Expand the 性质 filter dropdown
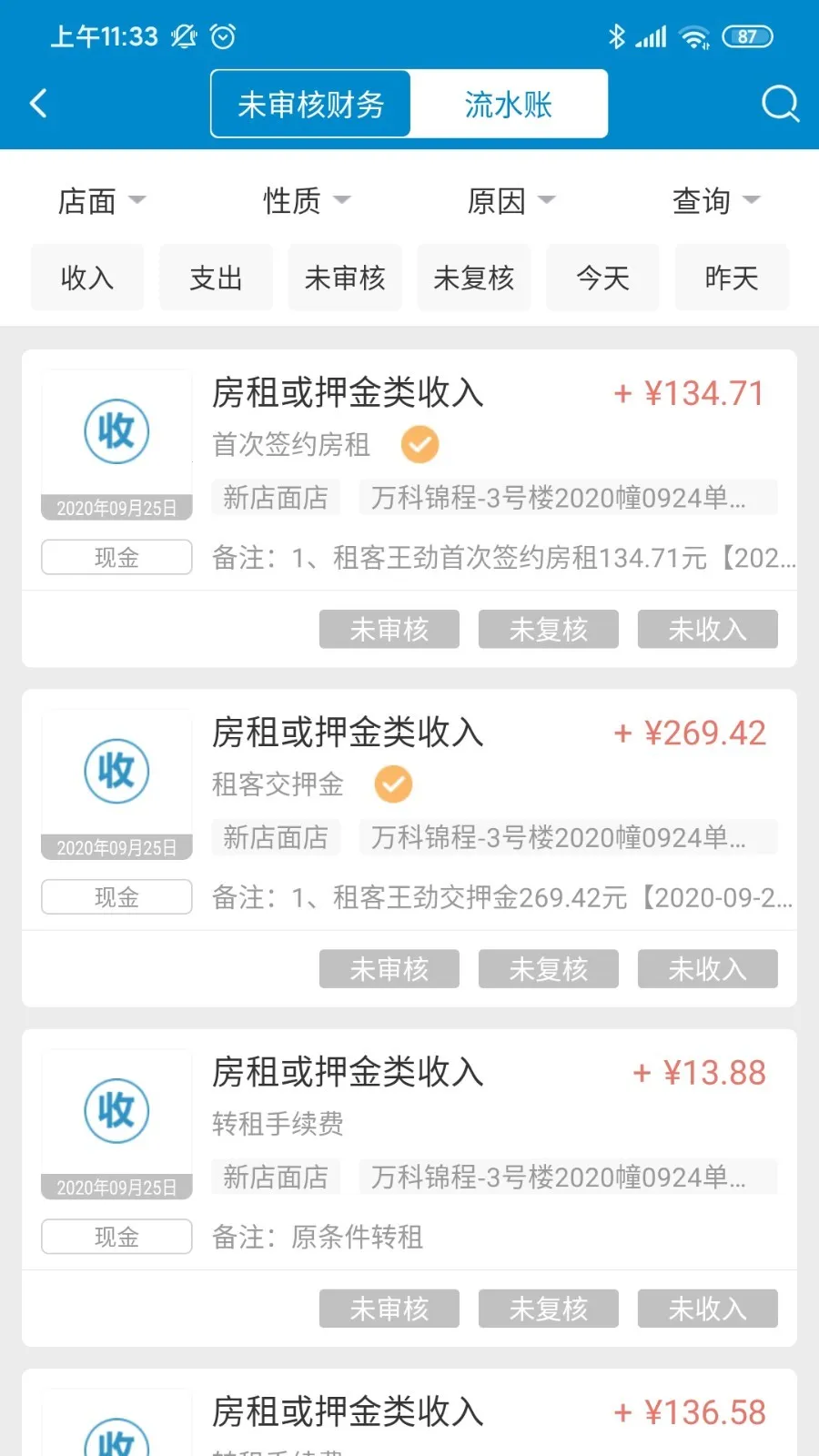 pos(306,200)
